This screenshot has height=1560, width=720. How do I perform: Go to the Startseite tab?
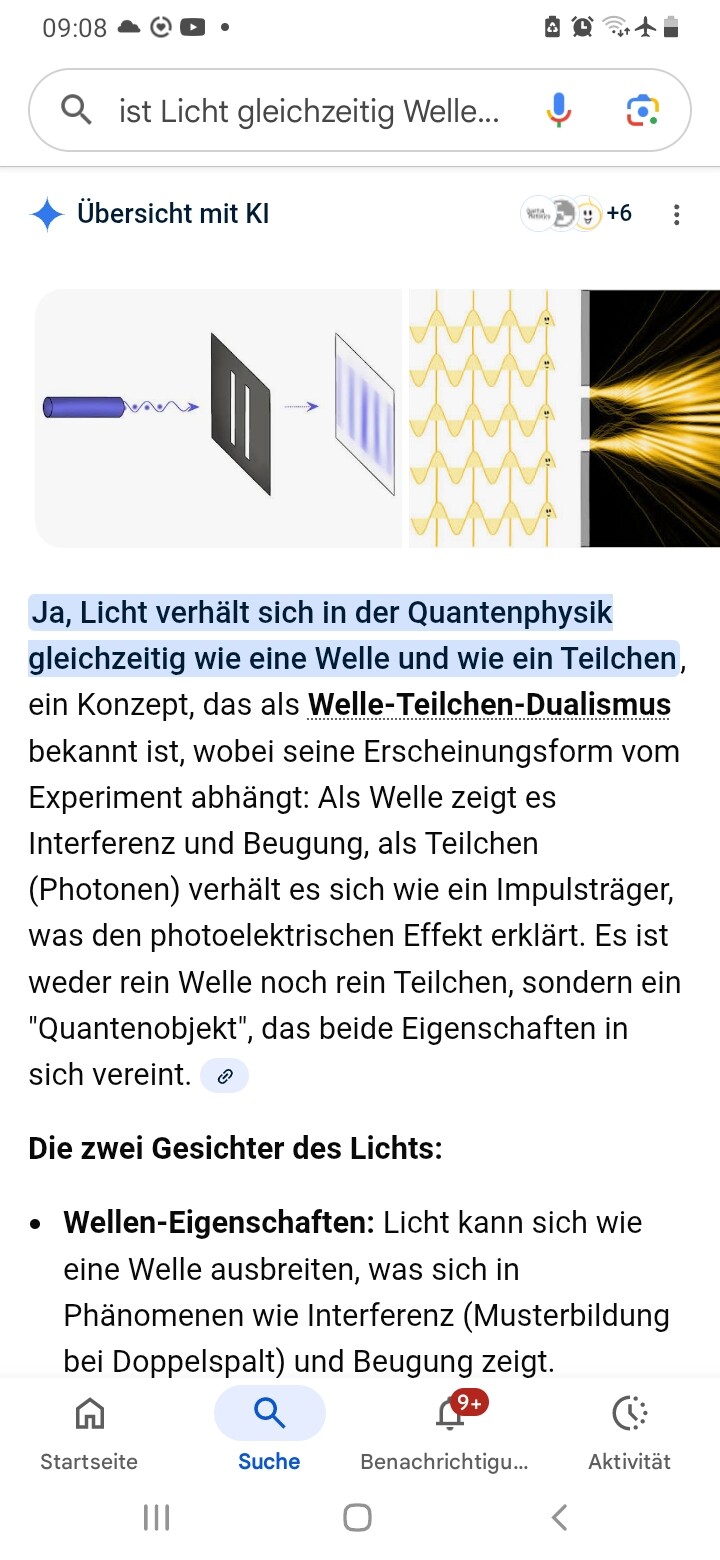[x=89, y=1432]
